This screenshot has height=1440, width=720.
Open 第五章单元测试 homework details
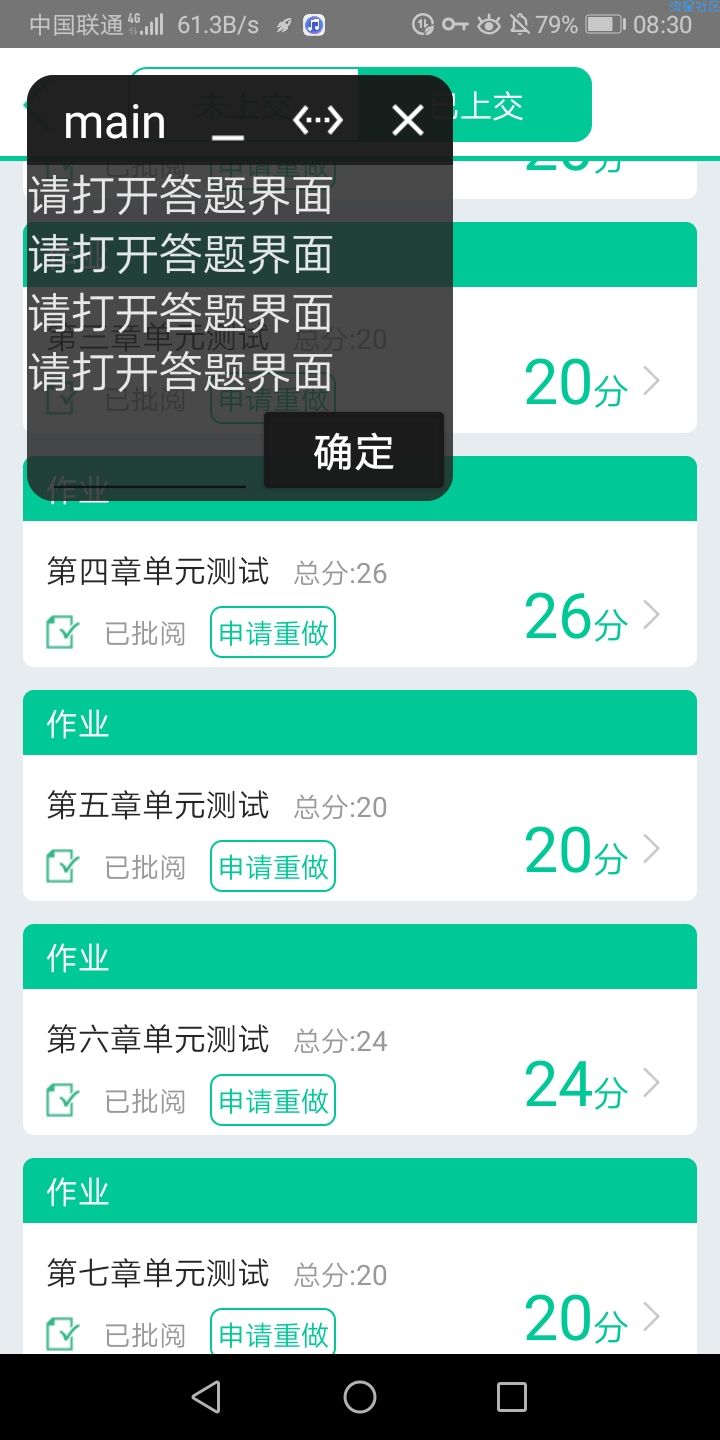point(360,828)
